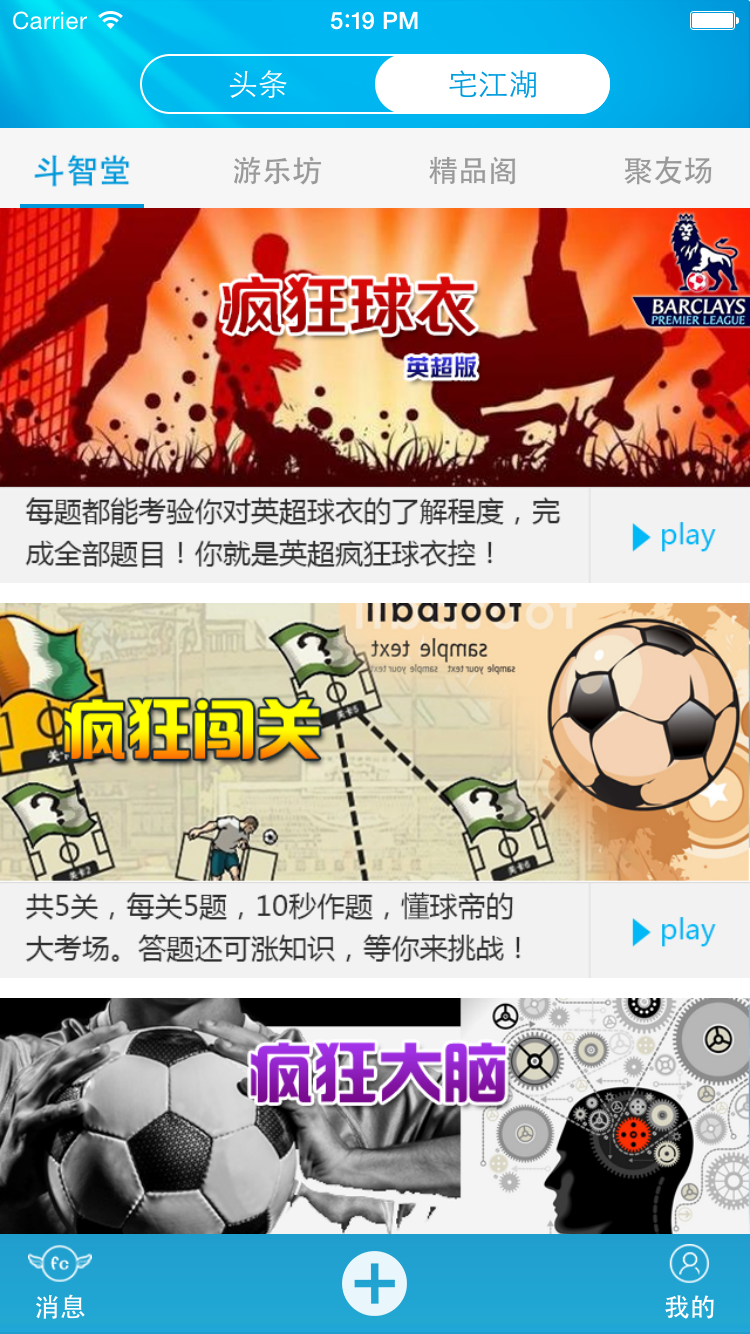Switch to the 头条 segment
Image resolution: width=750 pixels, height=1334 pixels.
click(258, 84)
